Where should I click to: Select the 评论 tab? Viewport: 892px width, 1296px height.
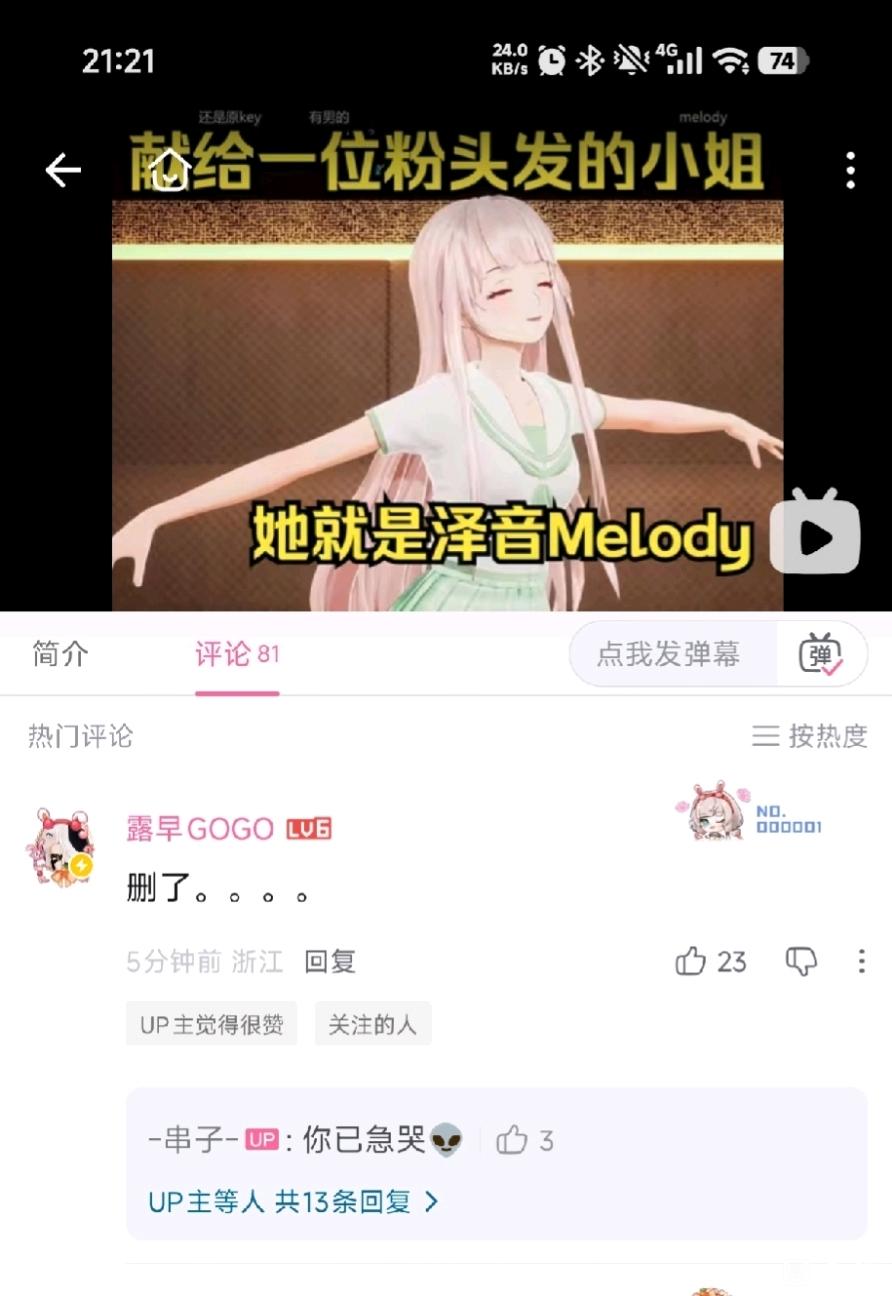tap(236, 654)
